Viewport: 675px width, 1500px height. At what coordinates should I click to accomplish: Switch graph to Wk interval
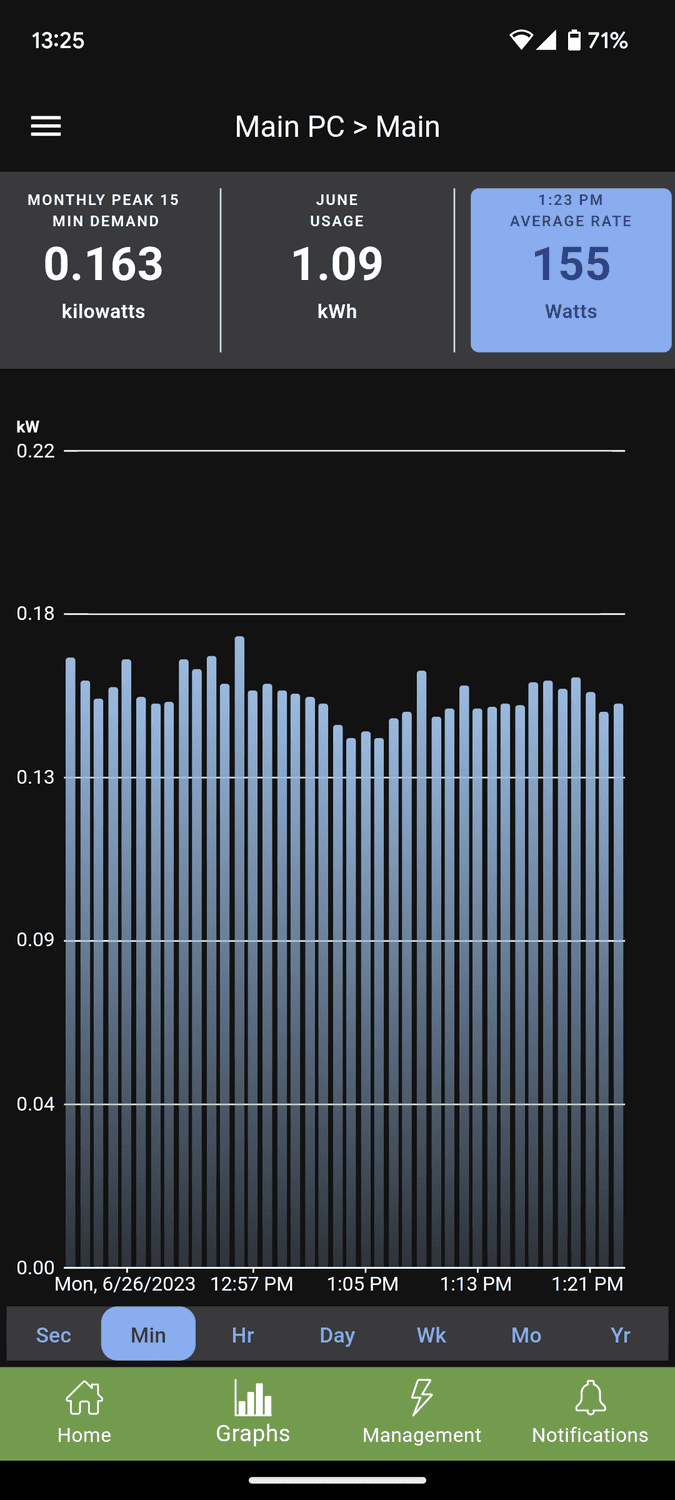[x=431, y=1335]
